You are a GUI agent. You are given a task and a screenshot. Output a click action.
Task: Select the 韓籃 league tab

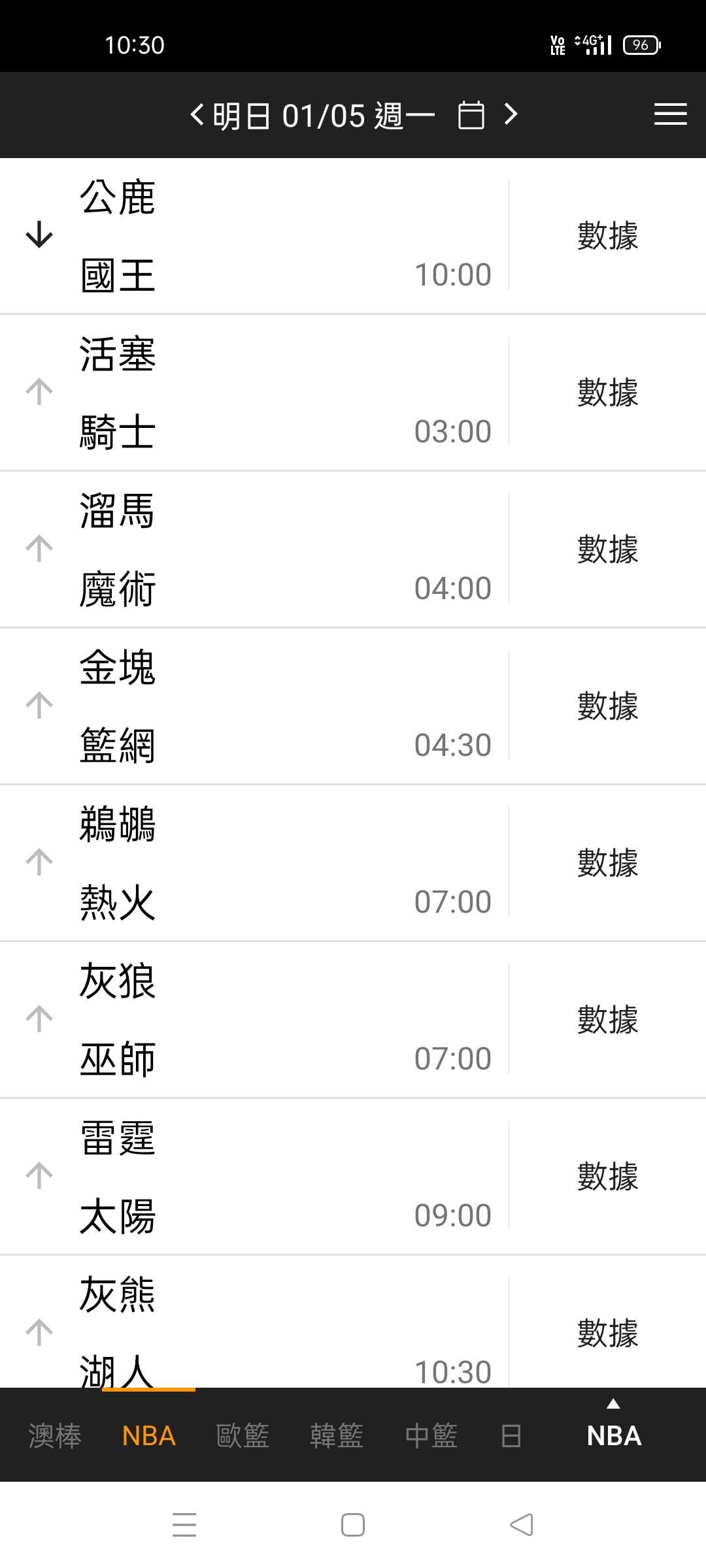(337, 1436)
